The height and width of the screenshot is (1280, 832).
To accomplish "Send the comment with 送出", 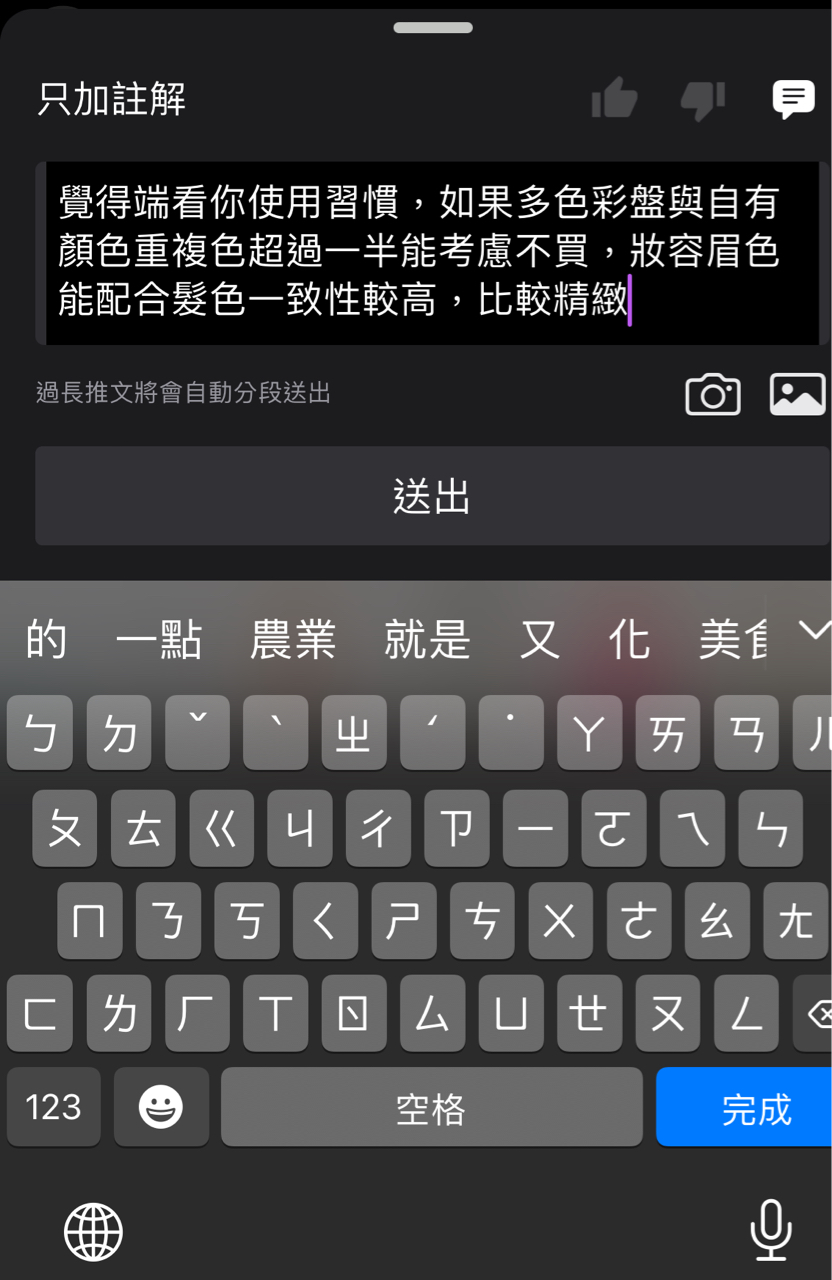I will tap(432, 496).
